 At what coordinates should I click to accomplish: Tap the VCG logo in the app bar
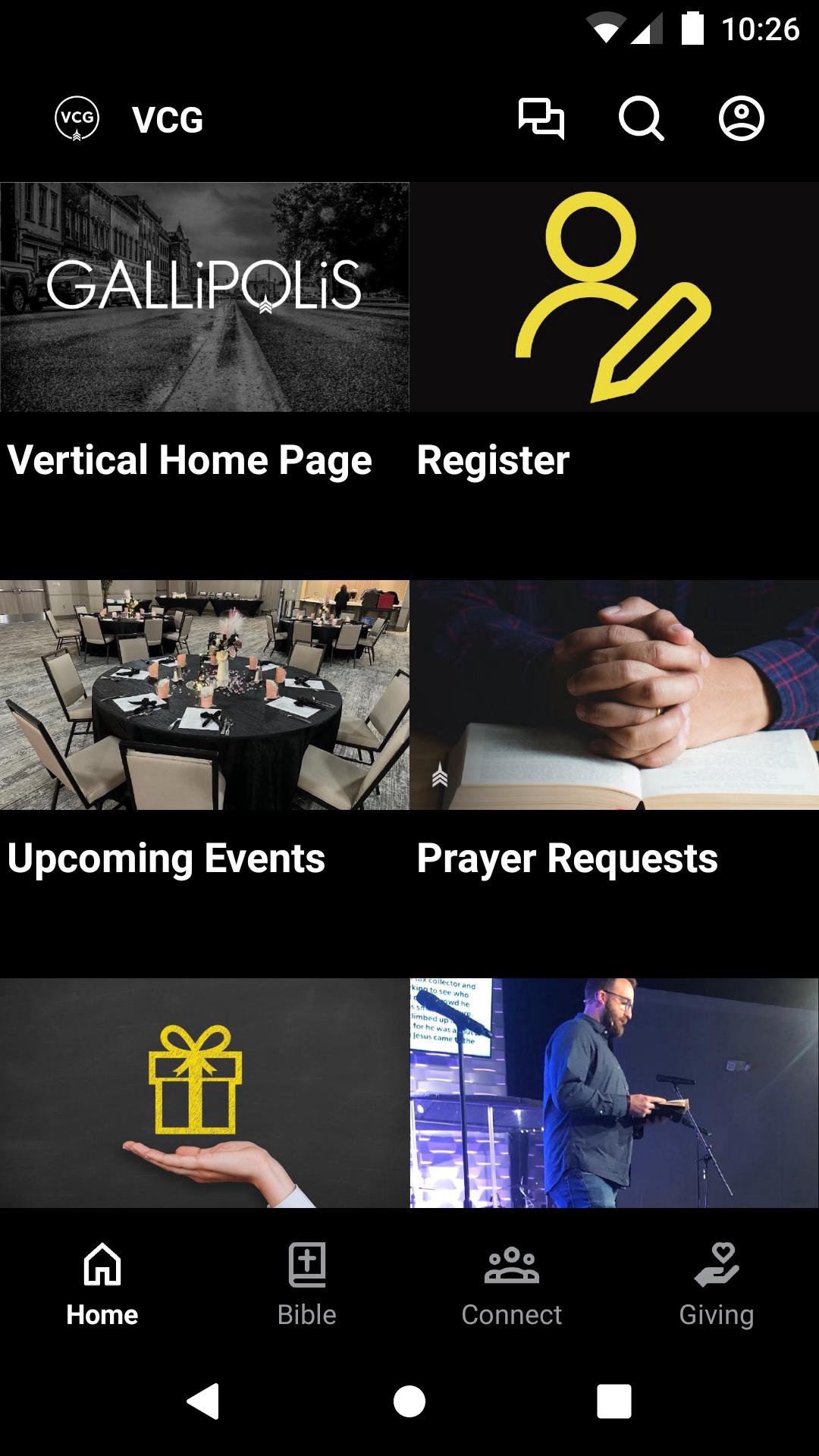[77, 119]
